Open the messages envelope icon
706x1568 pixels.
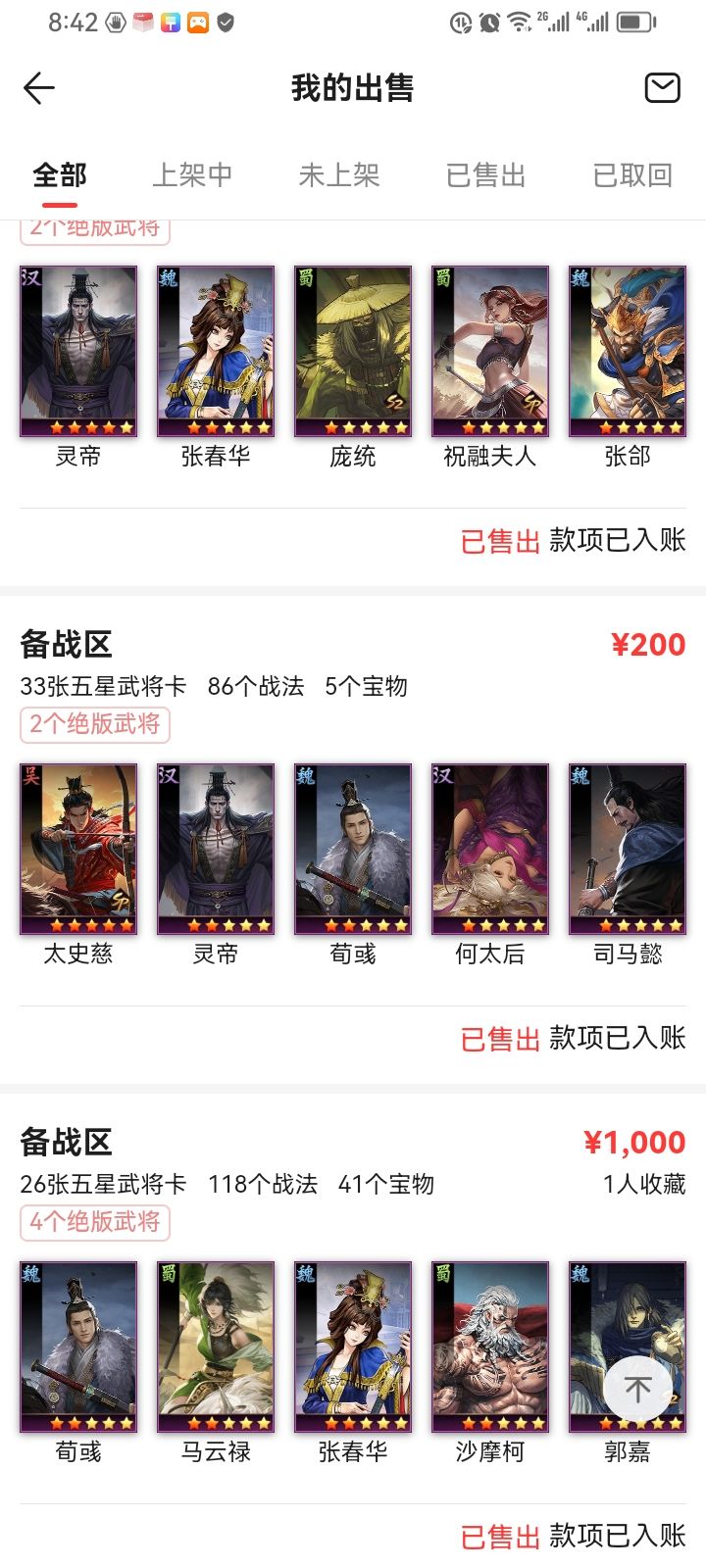tap(662, 88)
